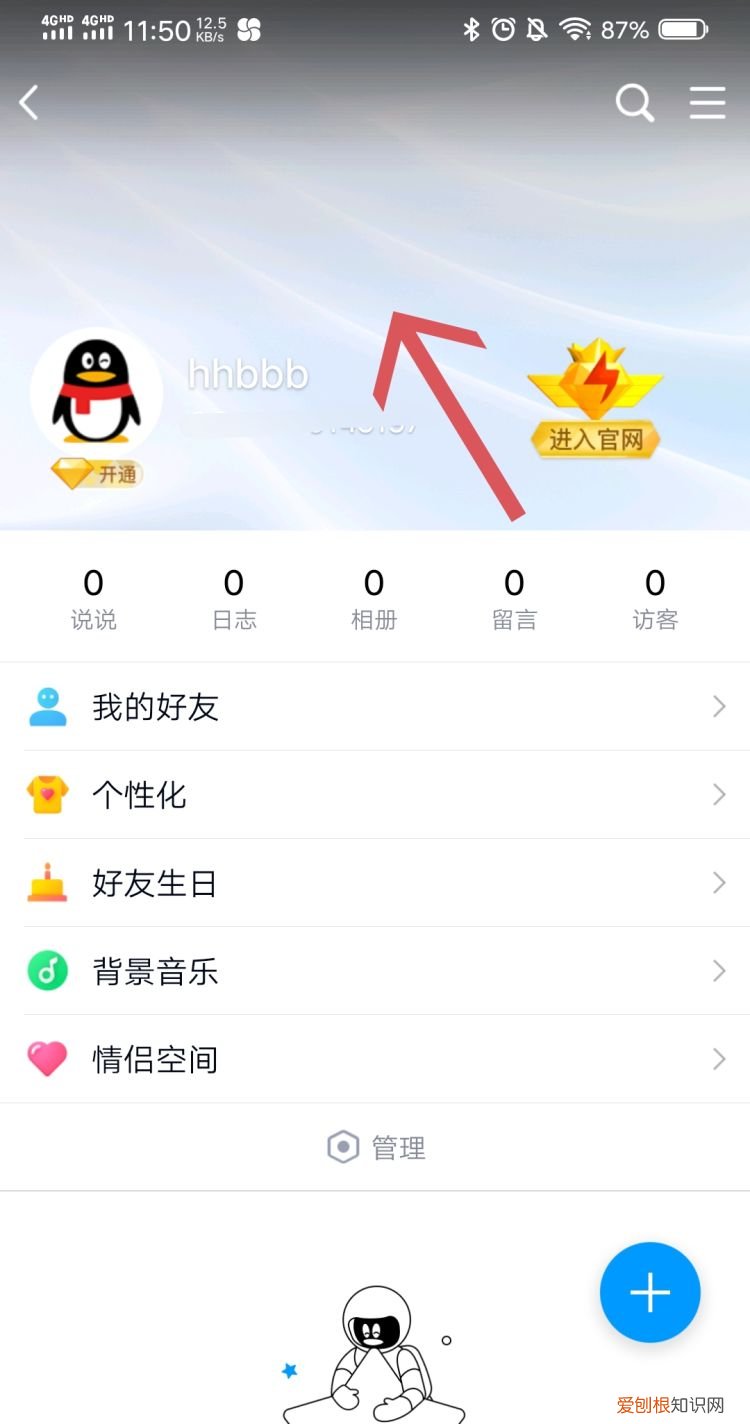Expand the 情侣空间 row chevron
This screenshot has height=1424, width=750.
718,1058
